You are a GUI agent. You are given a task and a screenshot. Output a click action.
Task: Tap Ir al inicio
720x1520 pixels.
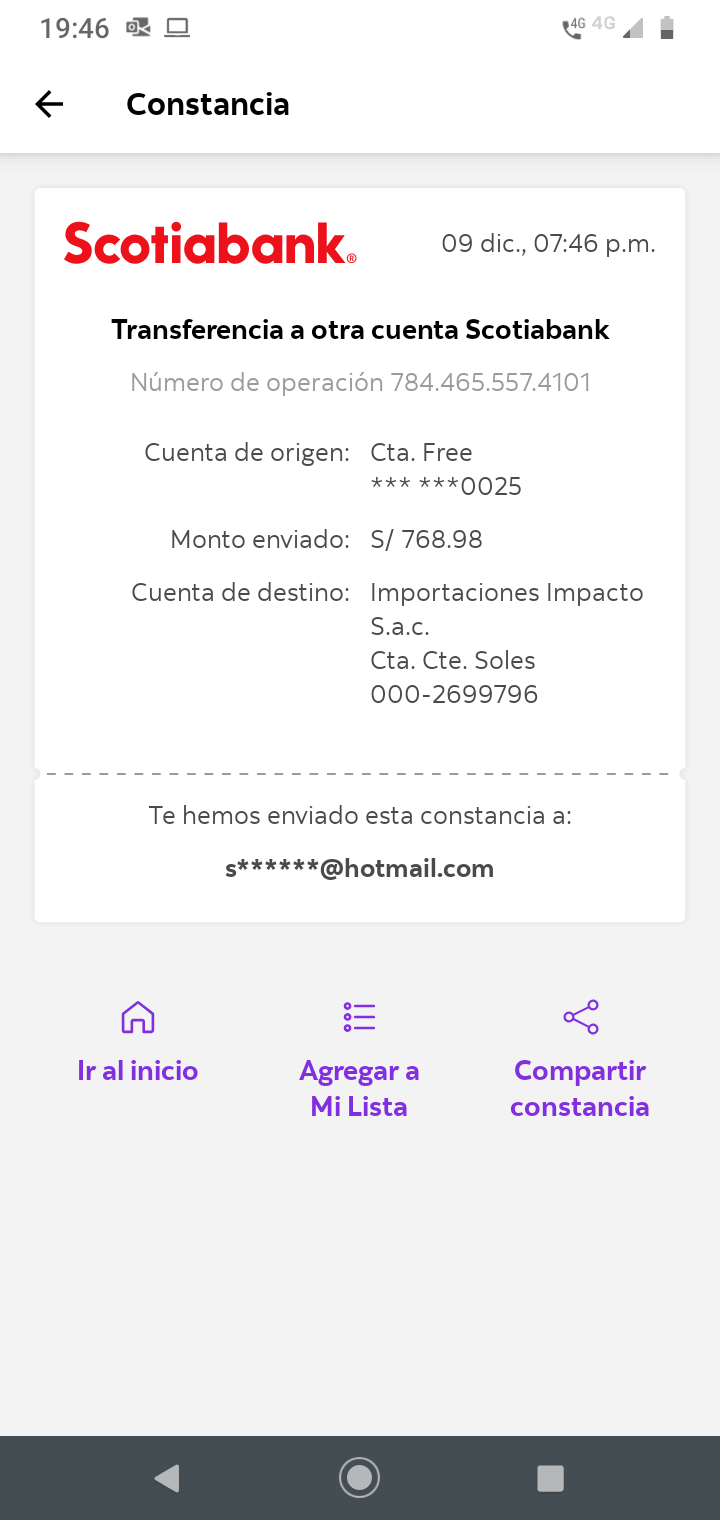138,1044
